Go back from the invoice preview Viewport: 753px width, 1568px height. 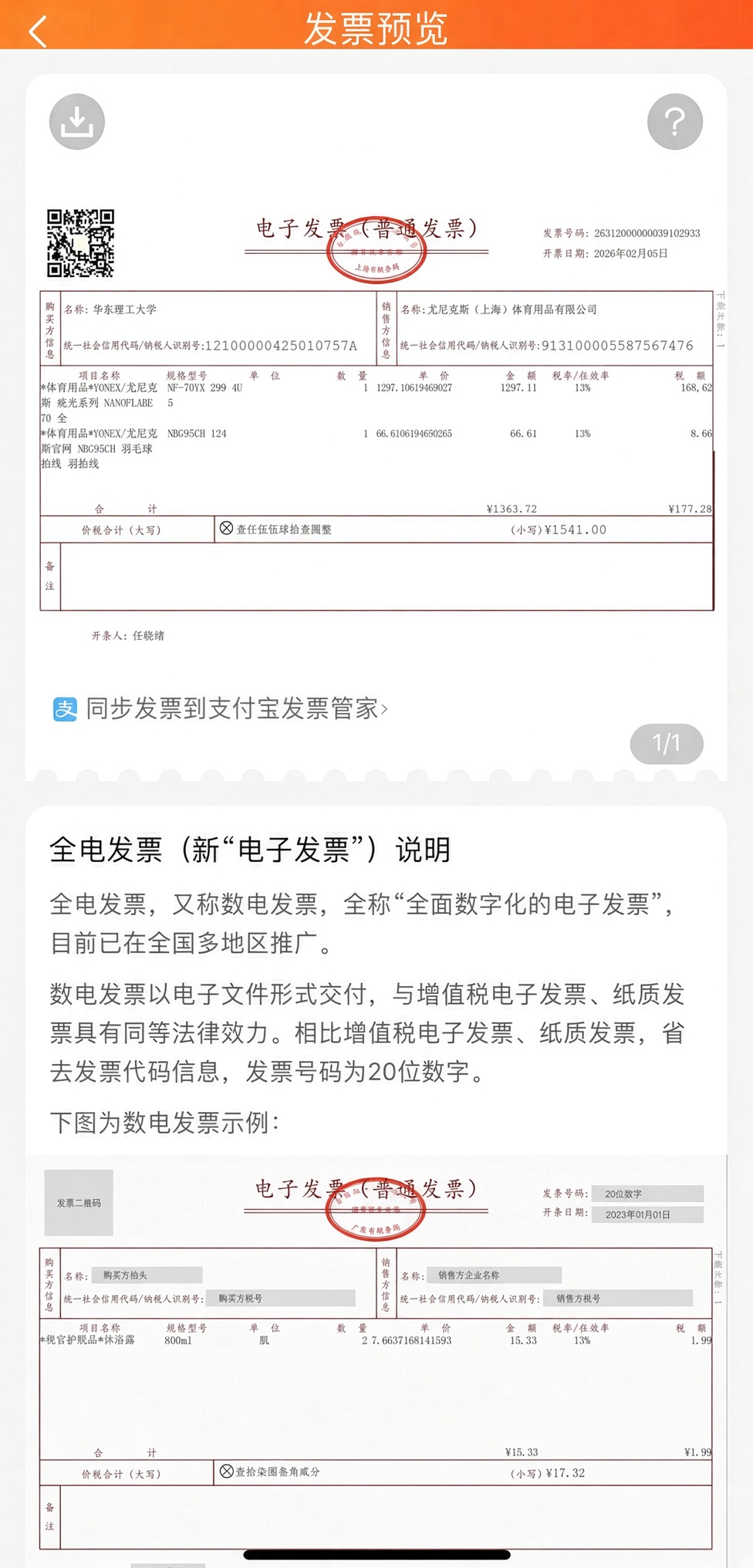pyautogui.click(x=38, y=31)
